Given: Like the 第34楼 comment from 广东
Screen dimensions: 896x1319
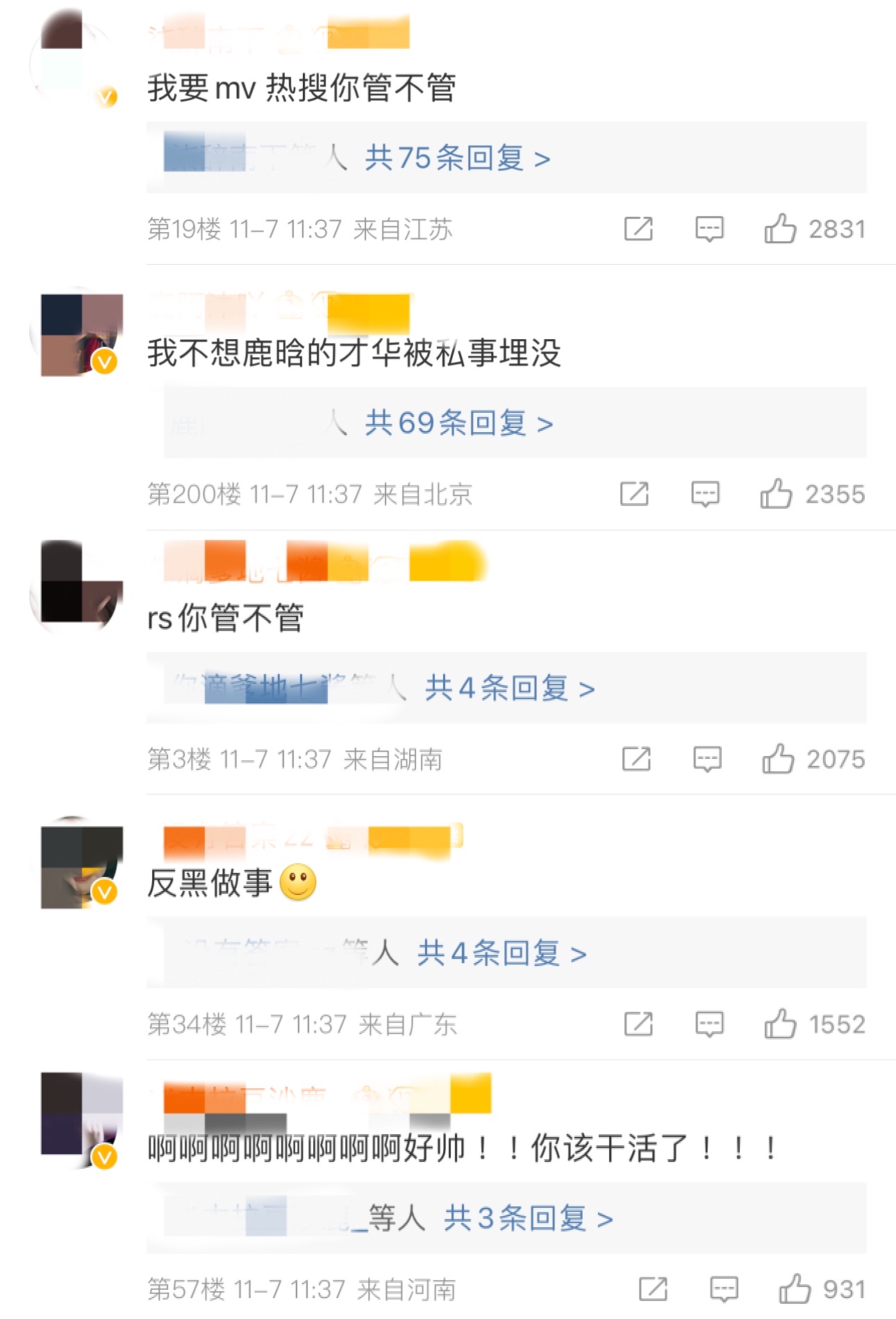Looking at the screenshot, I should pyautogui.click(x=780, y=1024).
